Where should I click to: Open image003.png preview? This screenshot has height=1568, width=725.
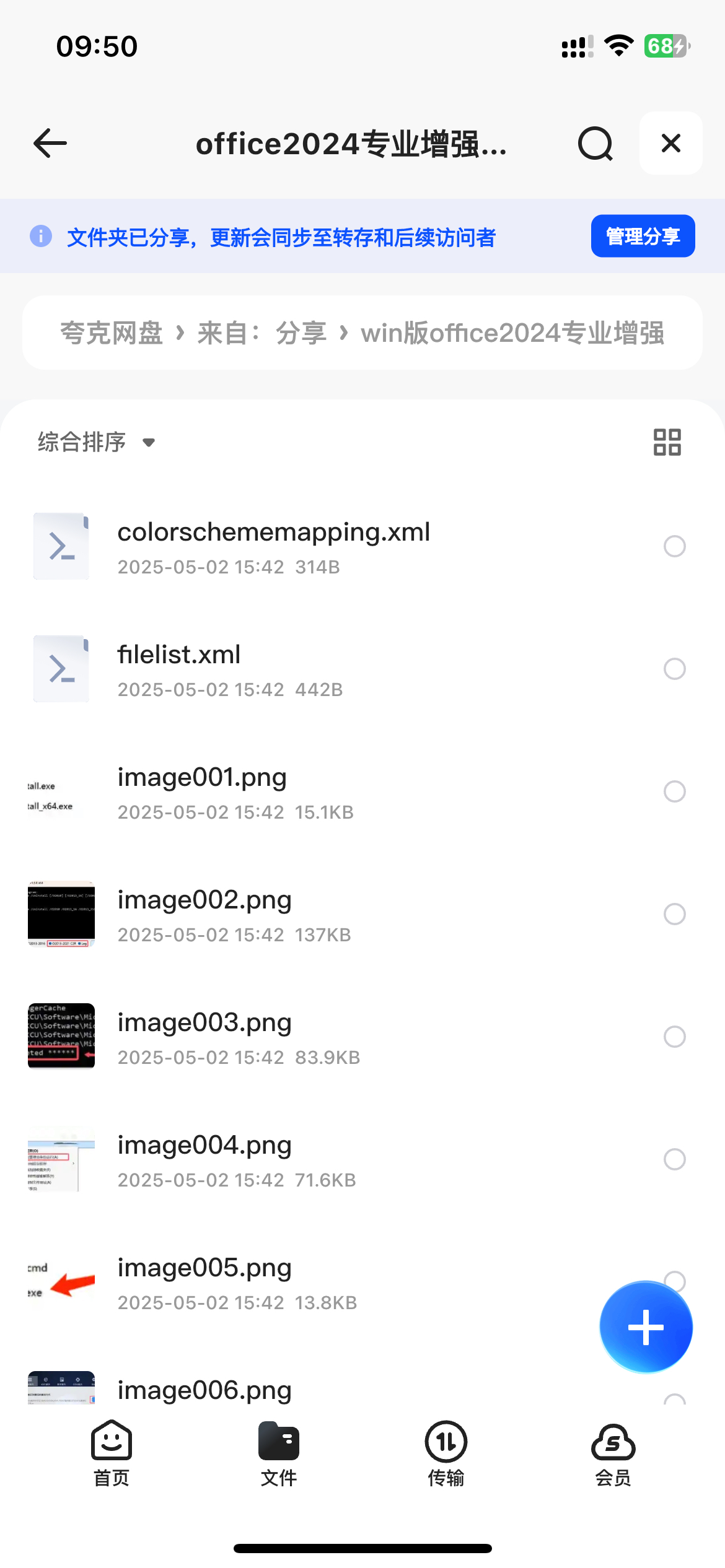click(204, 1037)
